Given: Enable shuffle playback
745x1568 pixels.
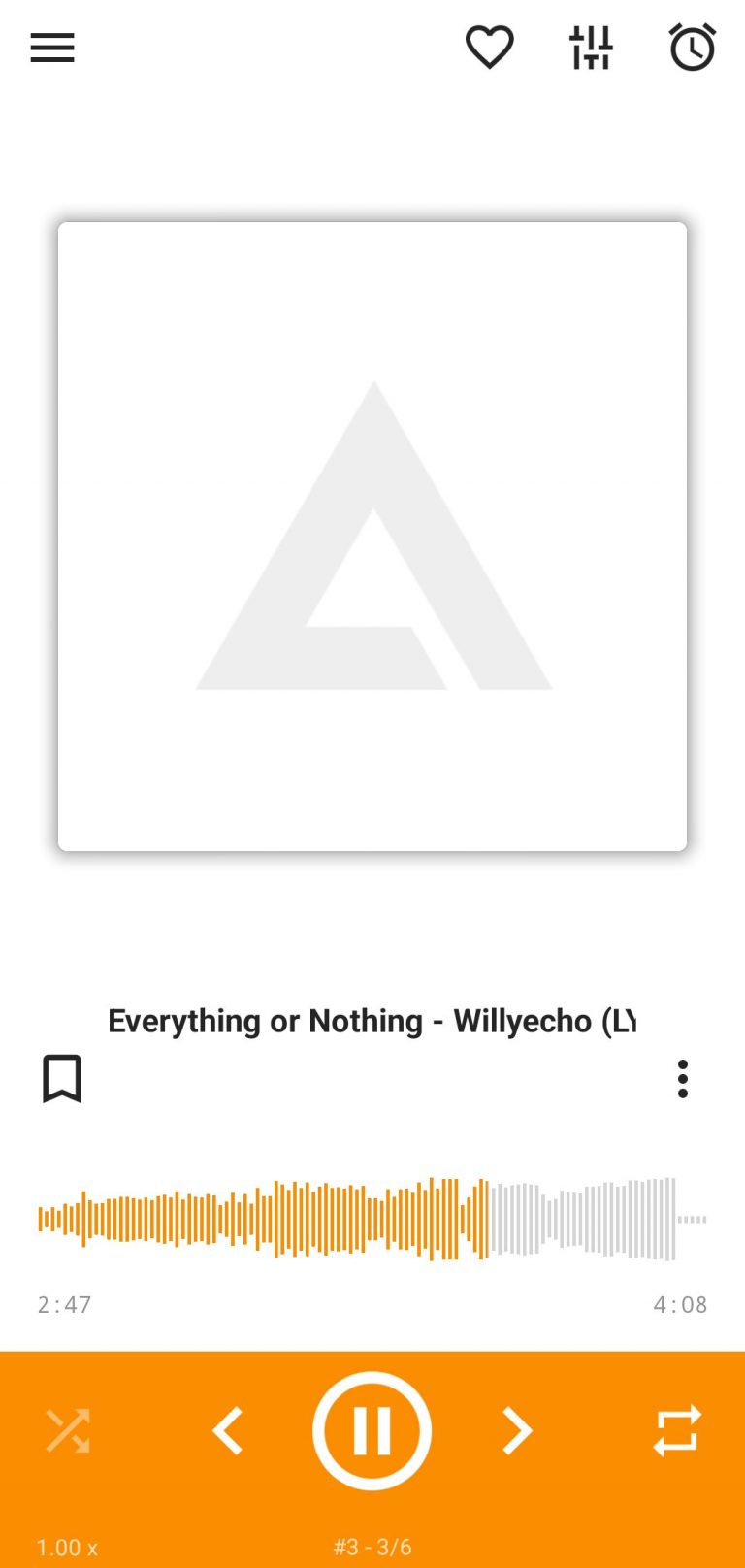Looking at the screenshot, I should coord(66,1430).
